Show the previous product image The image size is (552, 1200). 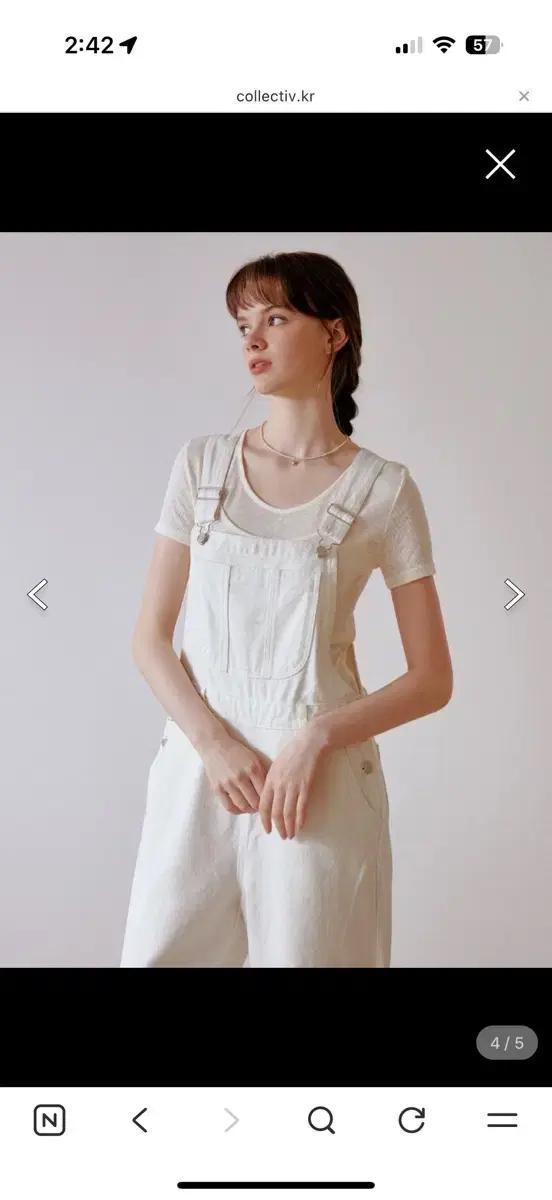point(38,594)
